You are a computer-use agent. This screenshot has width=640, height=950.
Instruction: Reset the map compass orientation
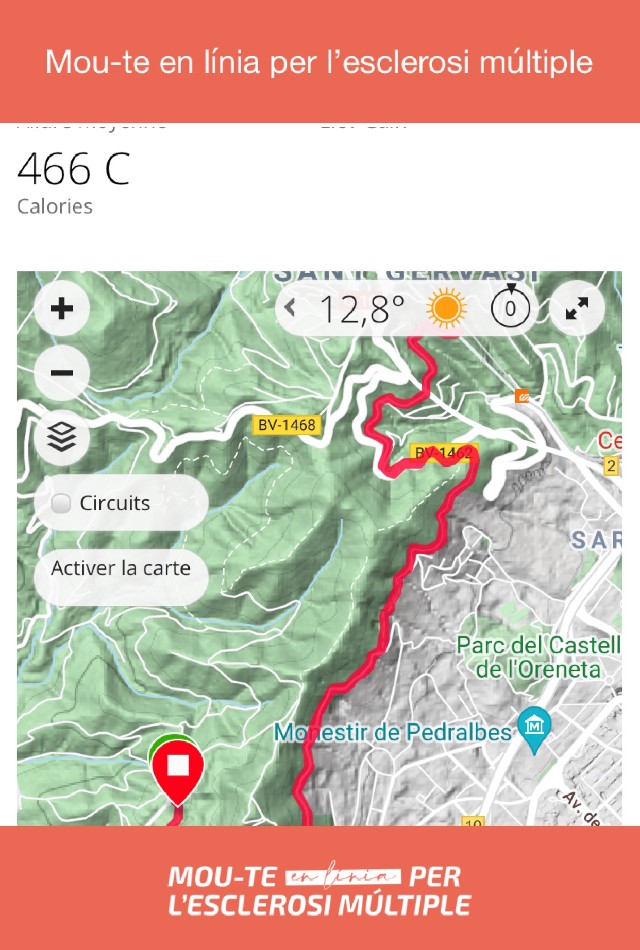point(510,309)
